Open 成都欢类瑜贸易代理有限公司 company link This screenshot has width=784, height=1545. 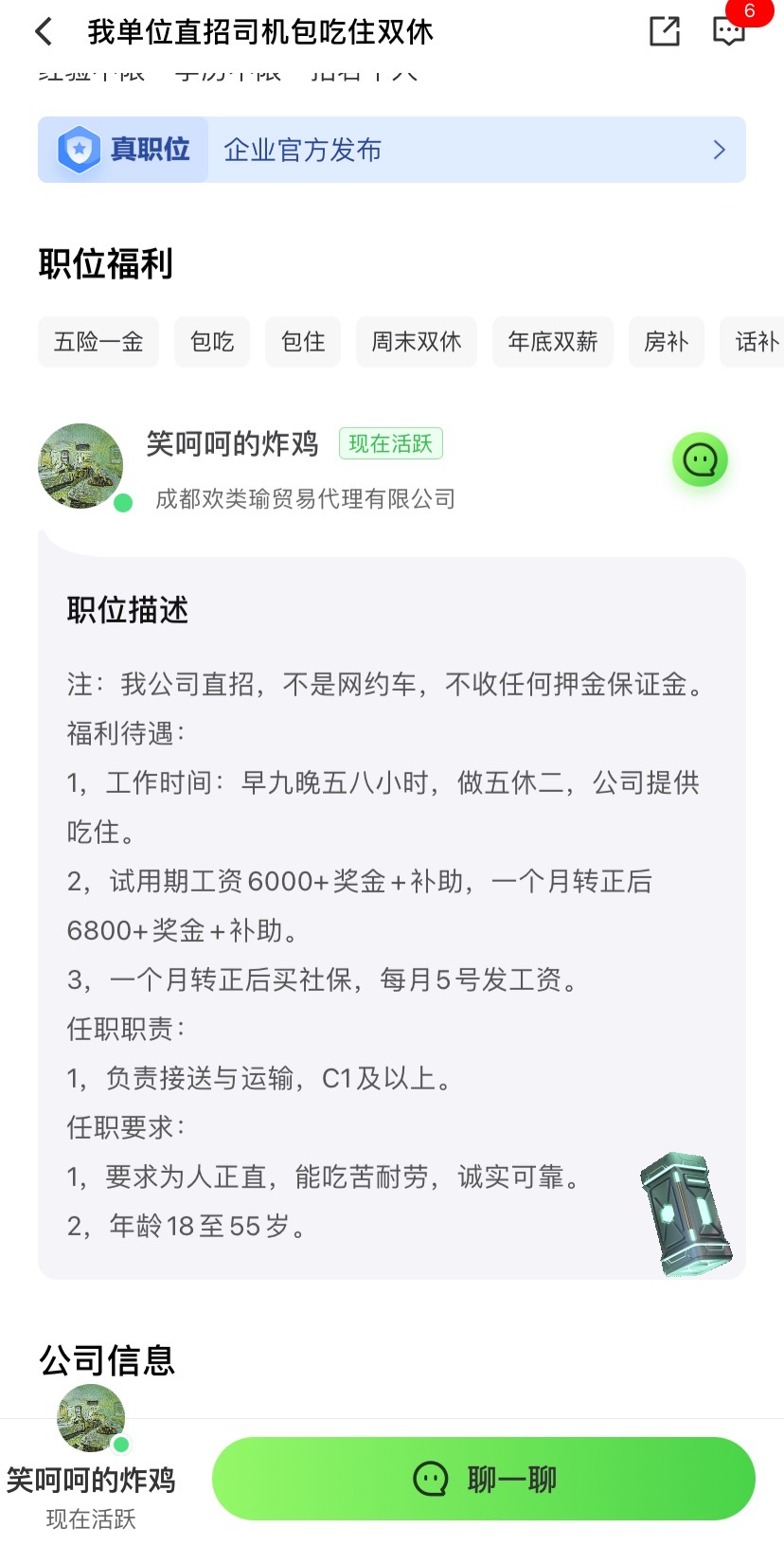point(304,499)
